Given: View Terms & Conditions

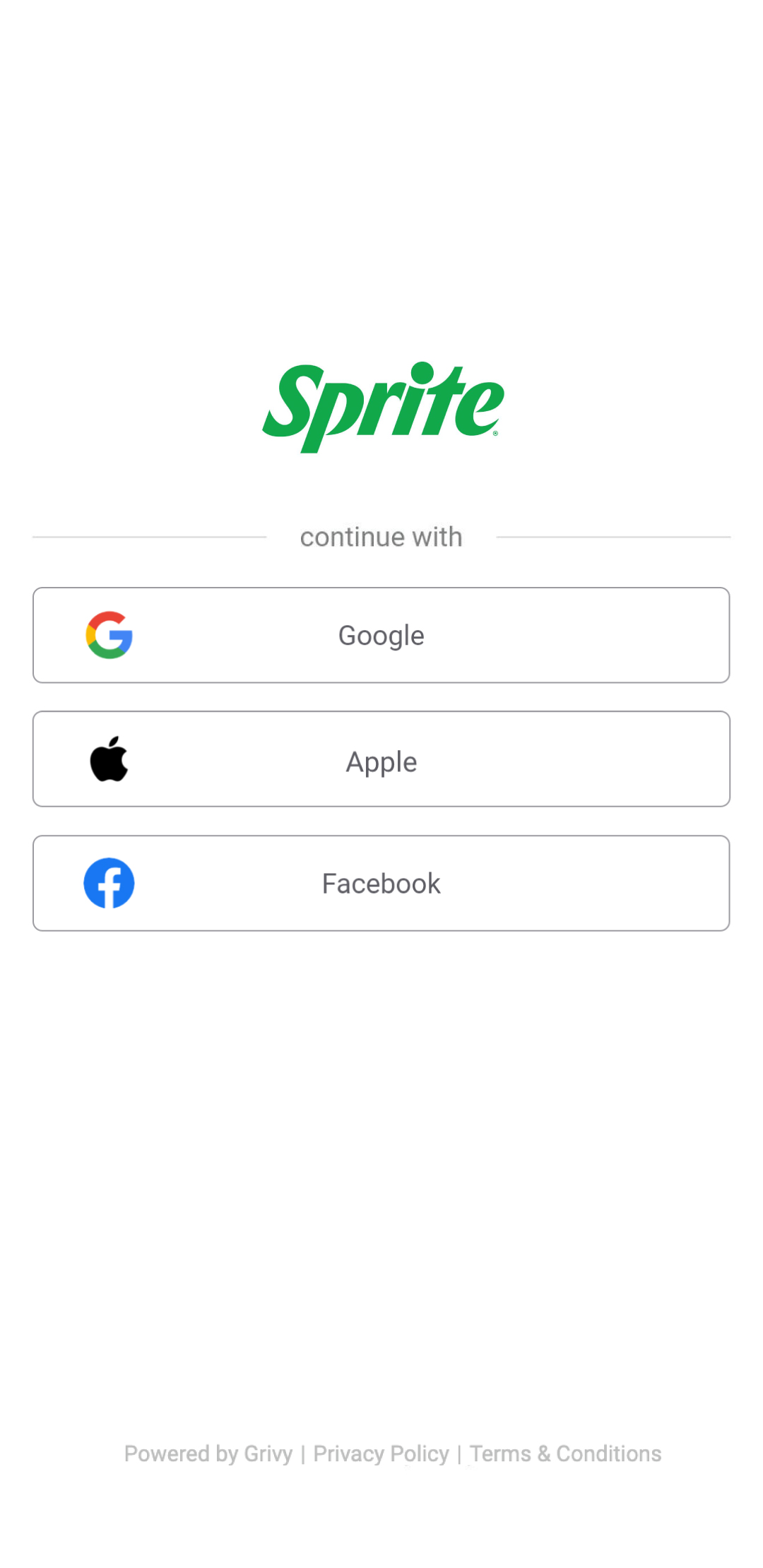Looking at the screenshot, I should coord(565,1454).
